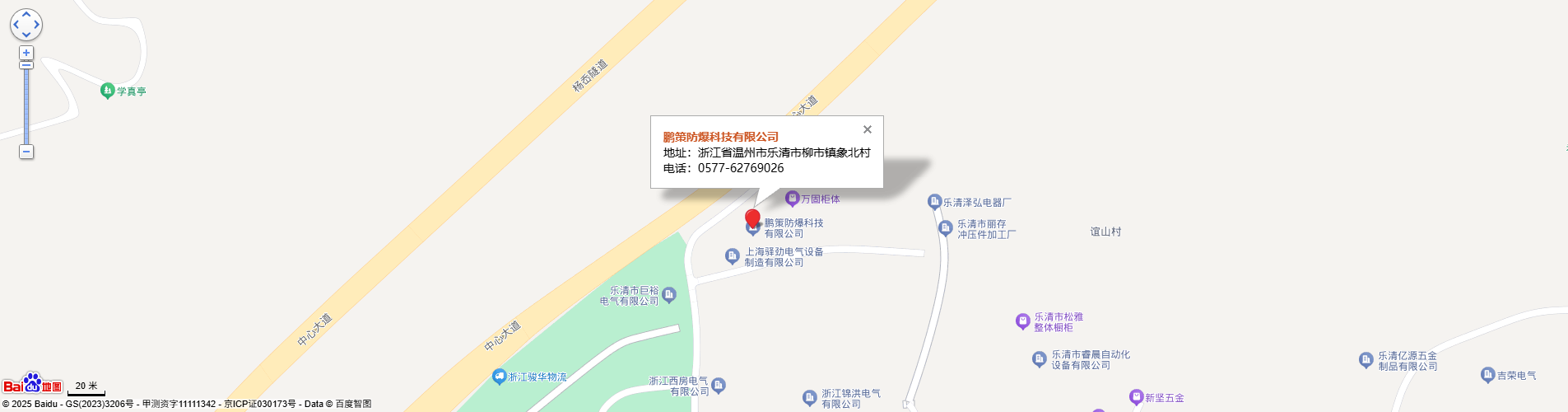Open the 乐清泽弘电器厂 marker

click(x=934, y=201)
